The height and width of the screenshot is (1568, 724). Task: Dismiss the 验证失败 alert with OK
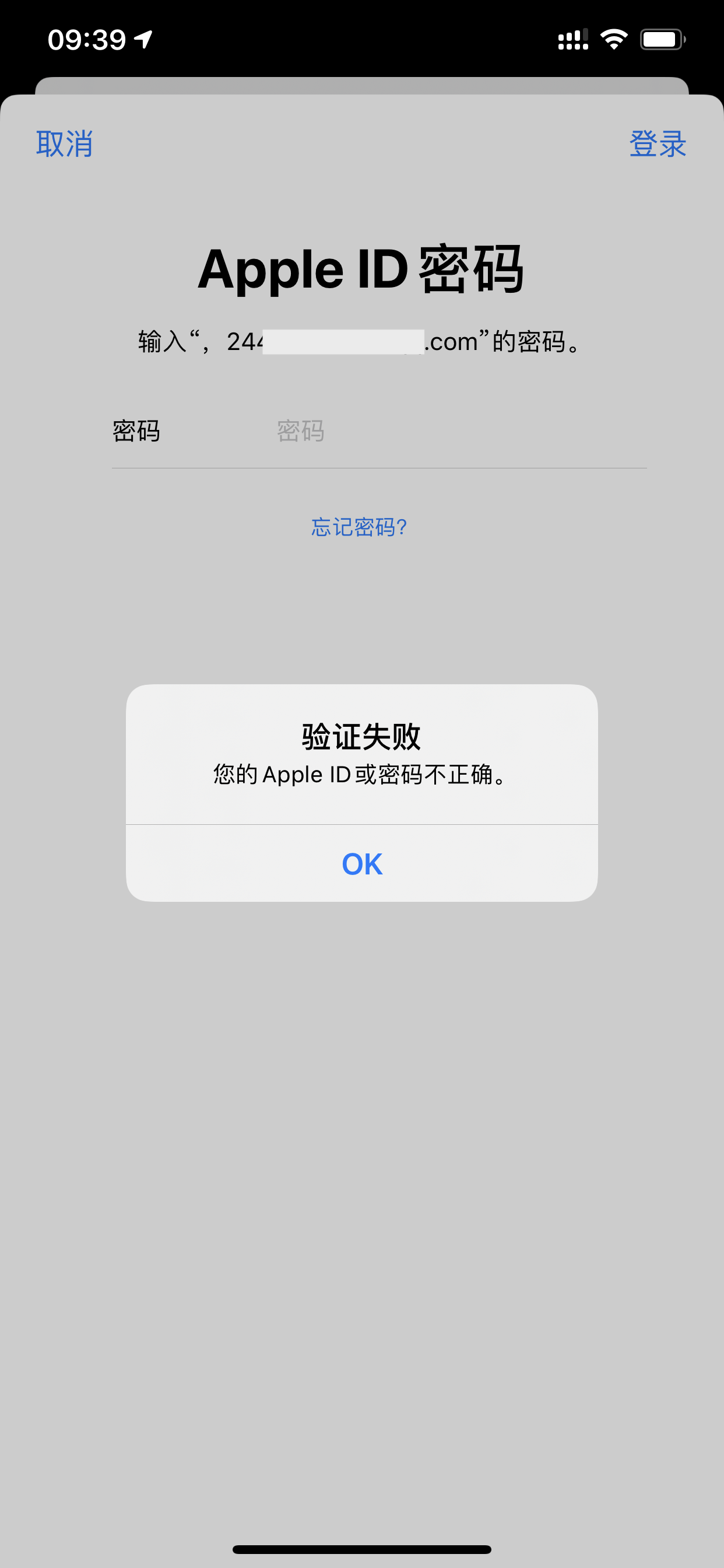click(x=362, y=864)
